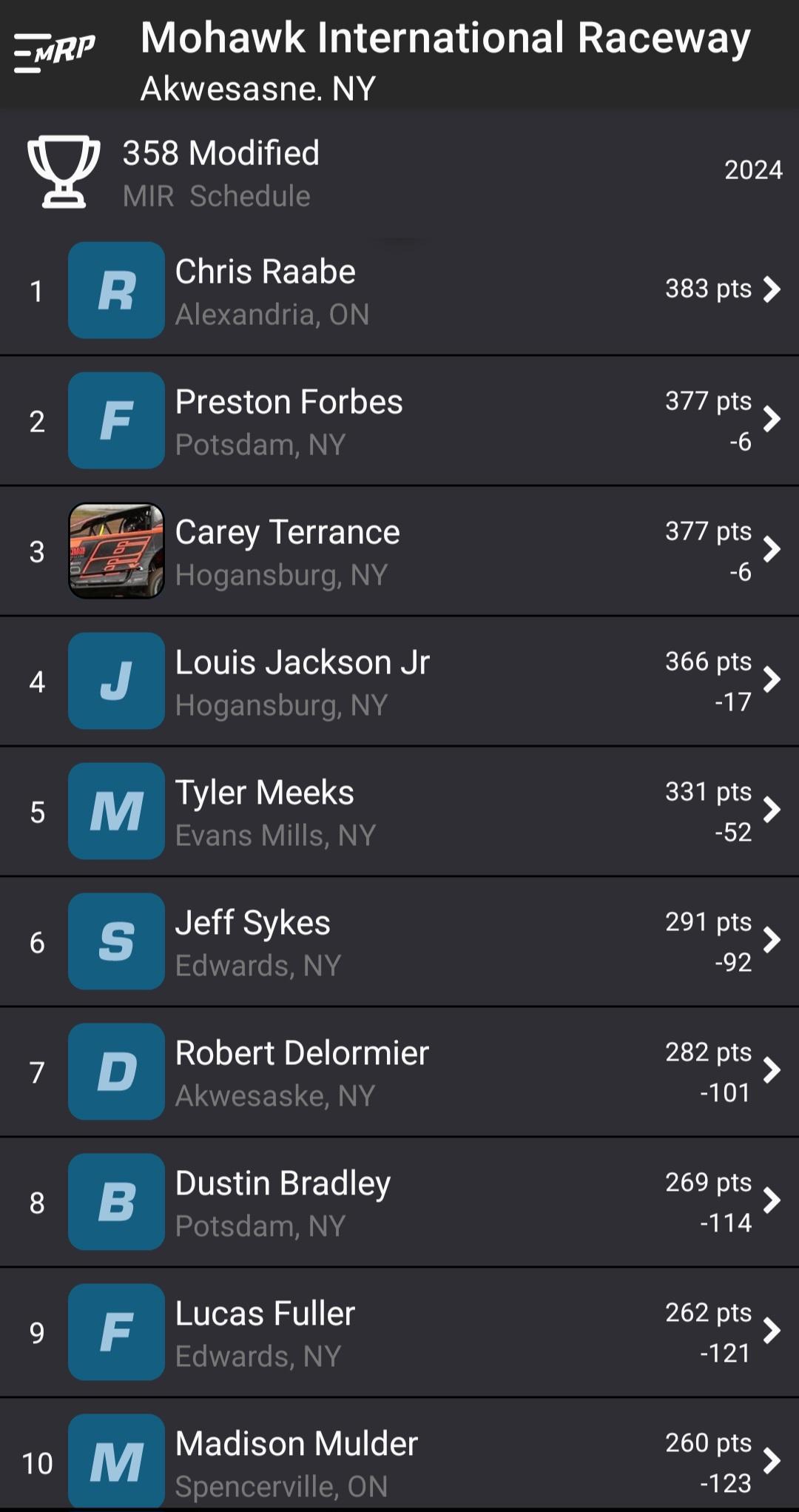
Task: Open Madison Mulder's M avatar icon
Action: click(x=115, y=1462)
